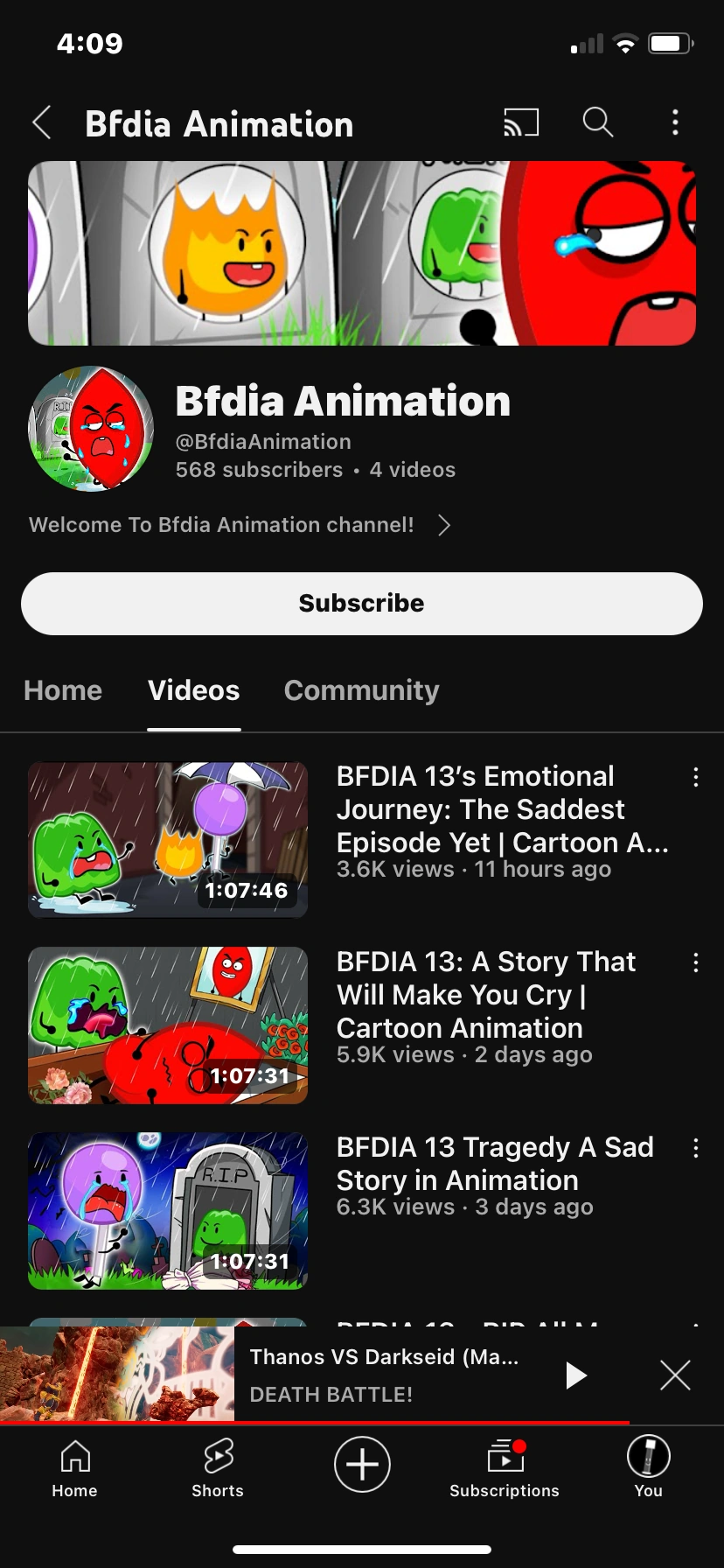Close the miniplayer
Screen dimensions: 724x1568
[675, 1375]
